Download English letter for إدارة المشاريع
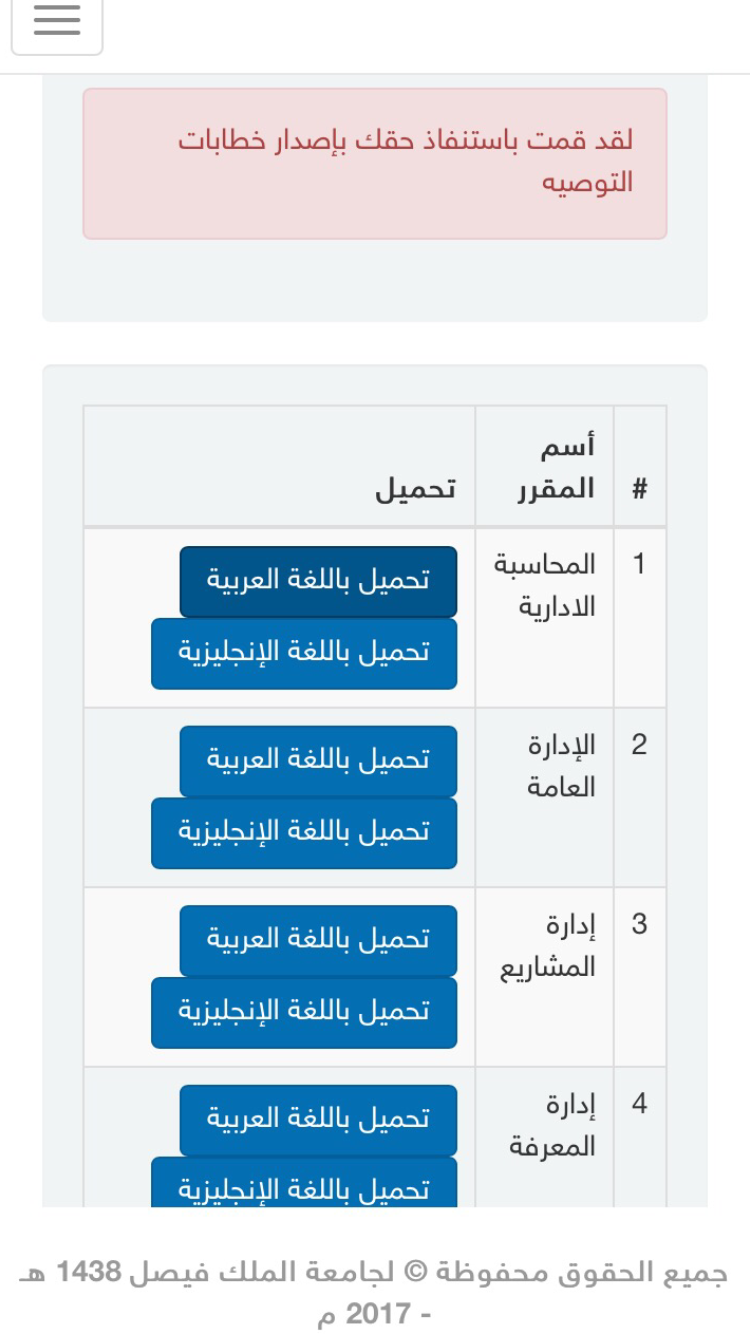The width and height of the screenshot is (750, 1334). [304, 1012]
